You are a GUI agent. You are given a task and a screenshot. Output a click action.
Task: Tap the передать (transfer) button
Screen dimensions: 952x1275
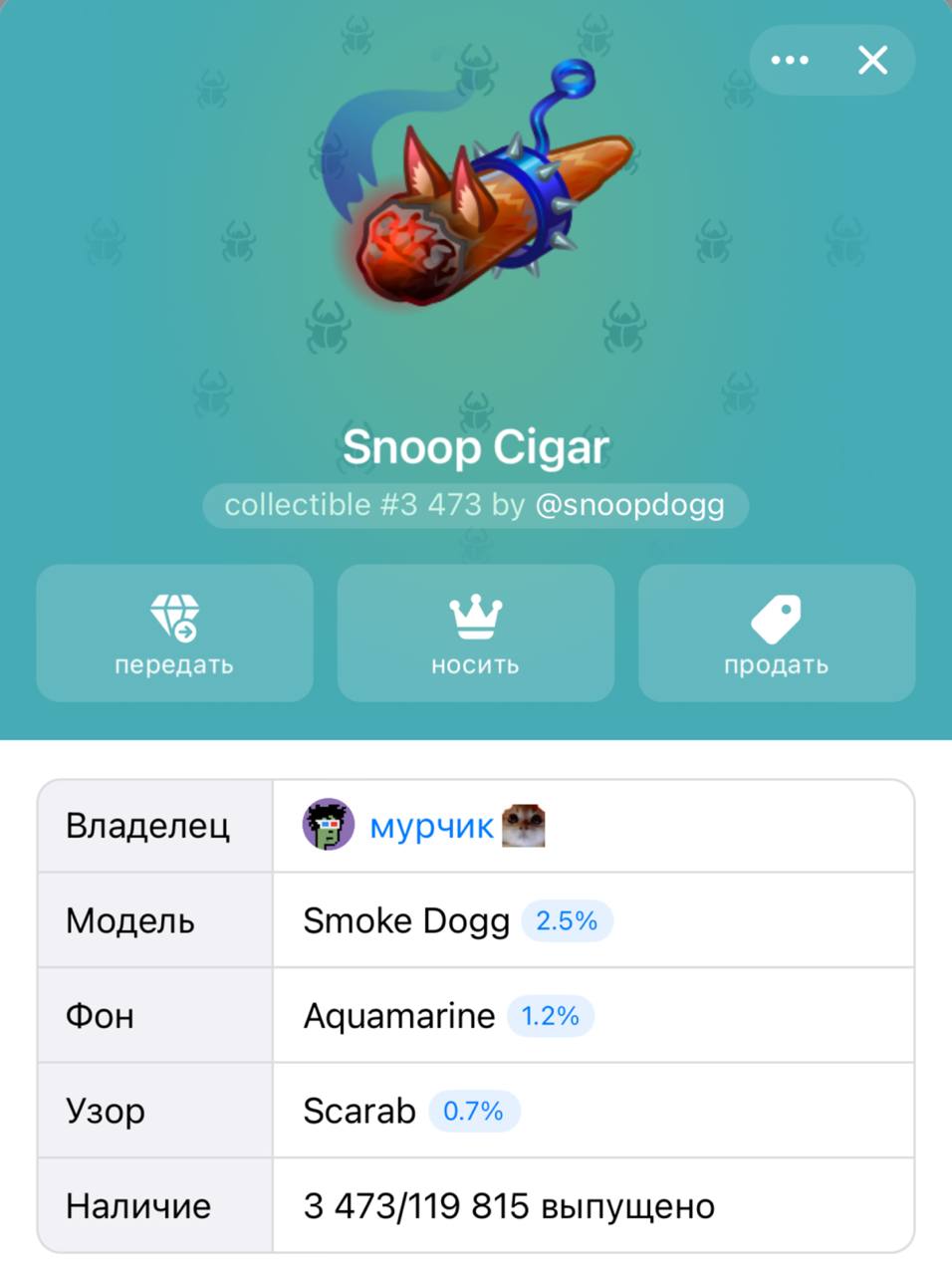(174, 634)
